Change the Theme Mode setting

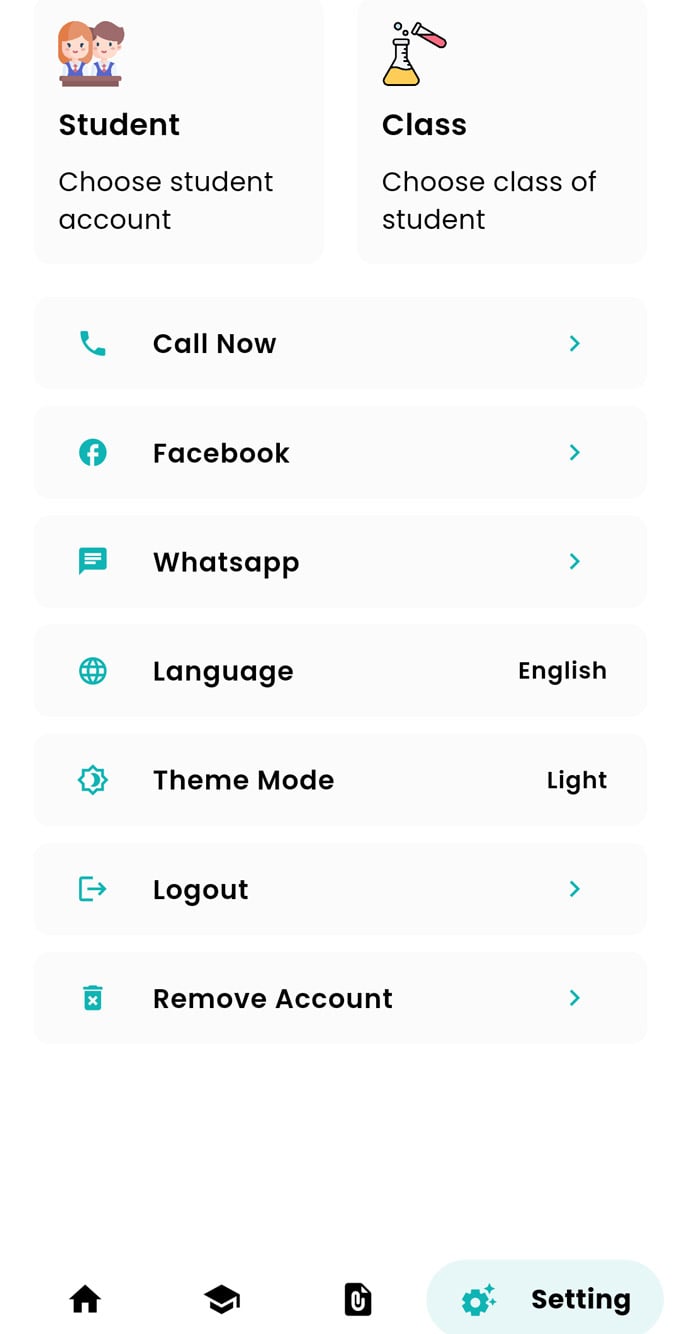click(x=340, y=780)
